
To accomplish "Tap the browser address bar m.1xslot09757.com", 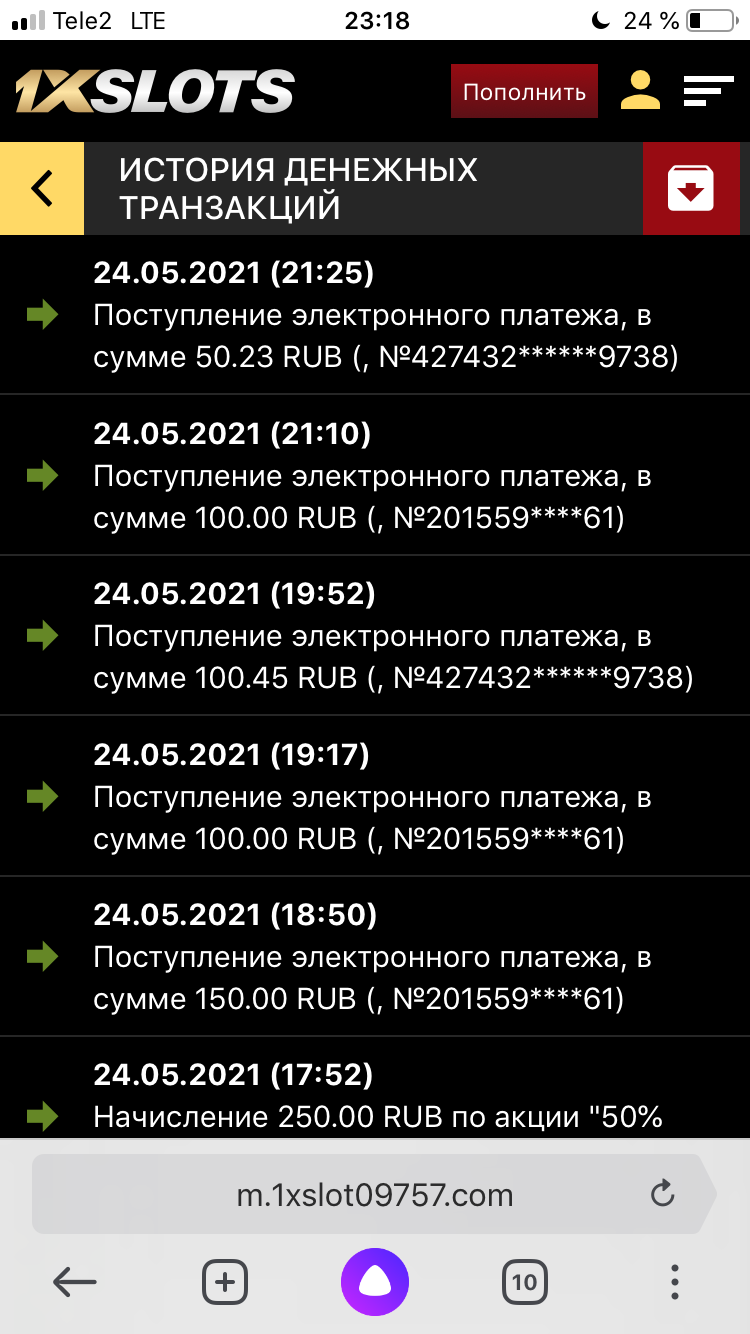I will (x=374, y=1194).
